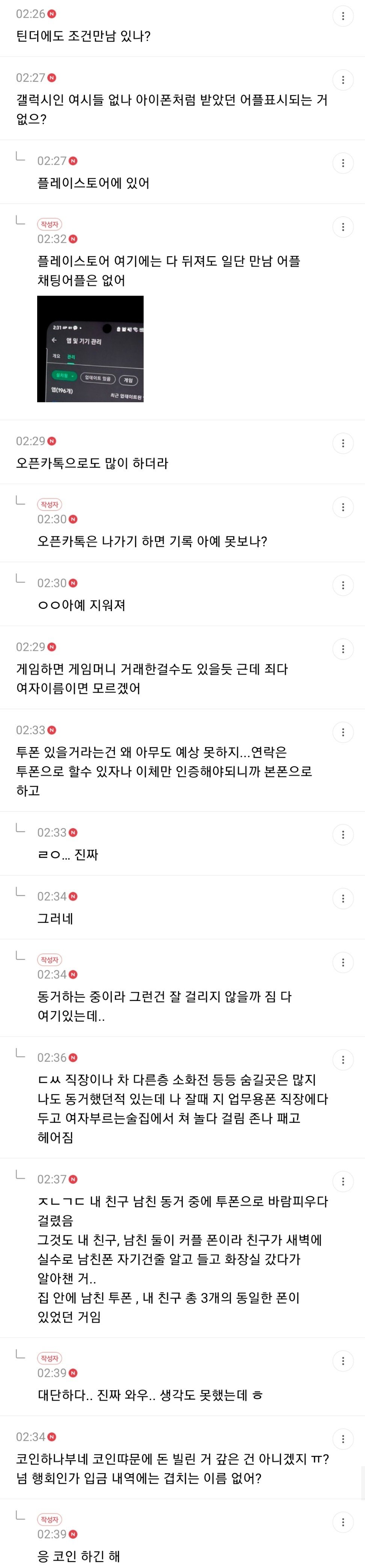Open options for the 틴더에도 조건만남 comment

343,16
